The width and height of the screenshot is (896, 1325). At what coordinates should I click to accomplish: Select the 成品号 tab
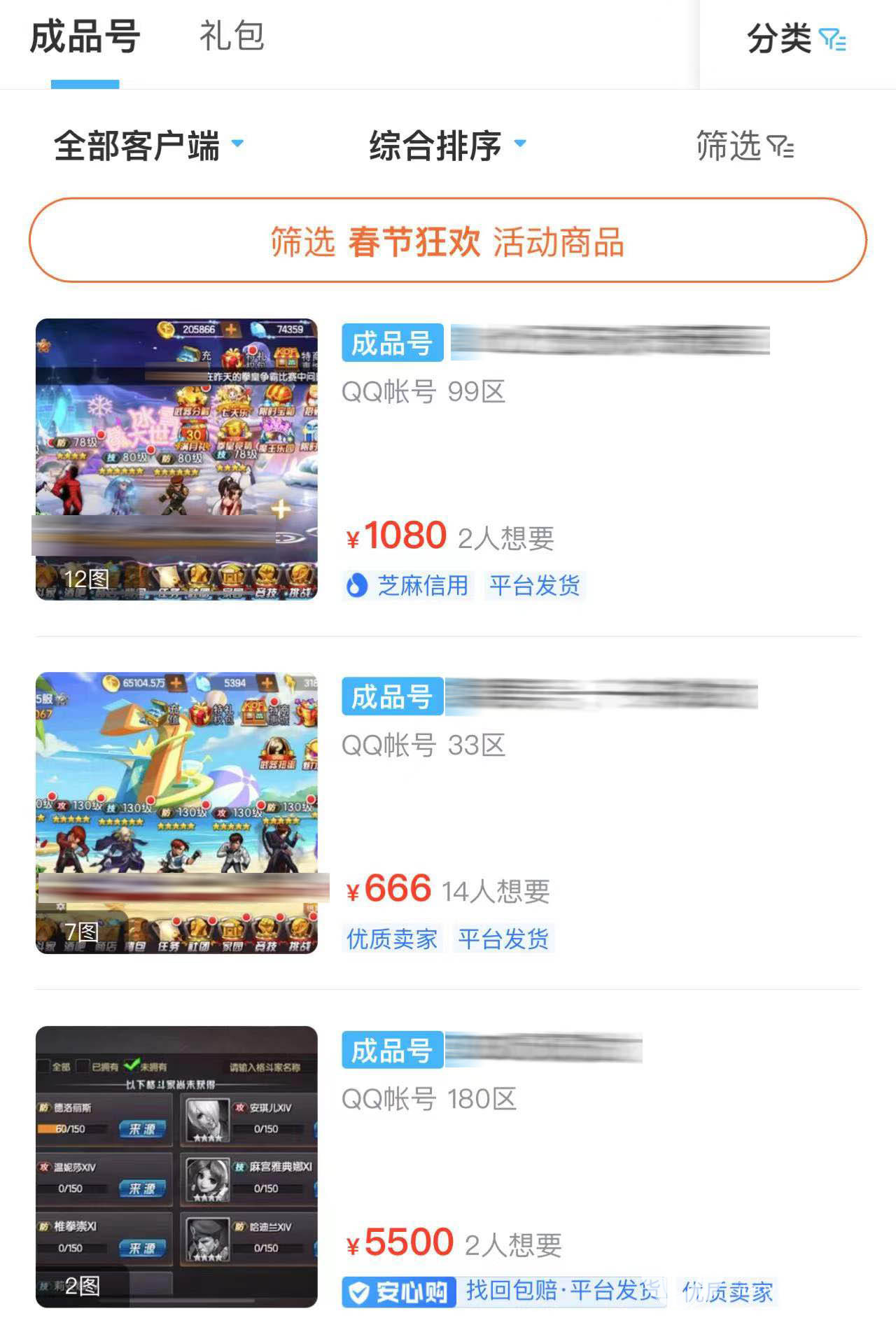click(85, 38)
